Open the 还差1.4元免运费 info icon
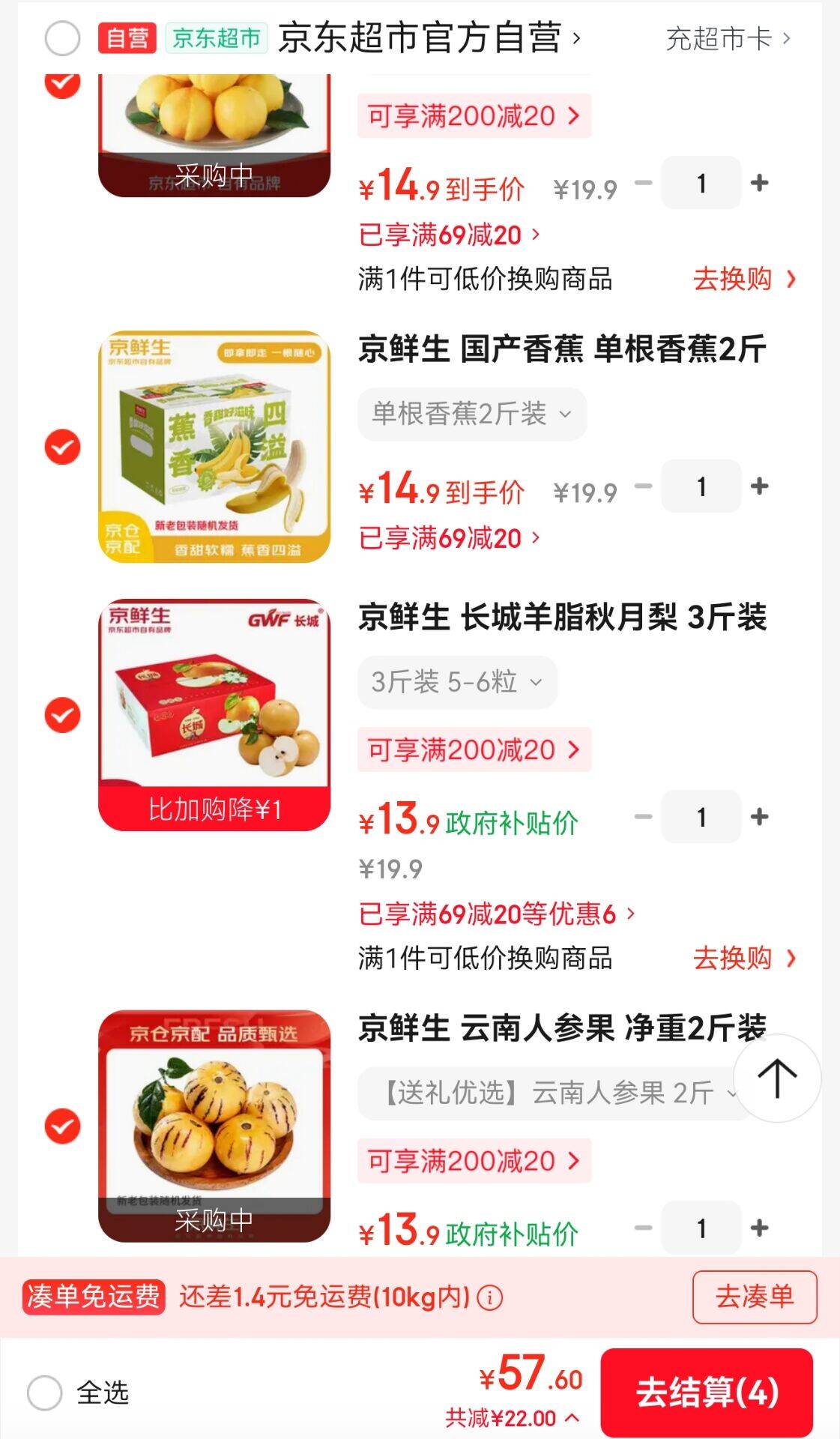840x1439 pixels. 490,1297
